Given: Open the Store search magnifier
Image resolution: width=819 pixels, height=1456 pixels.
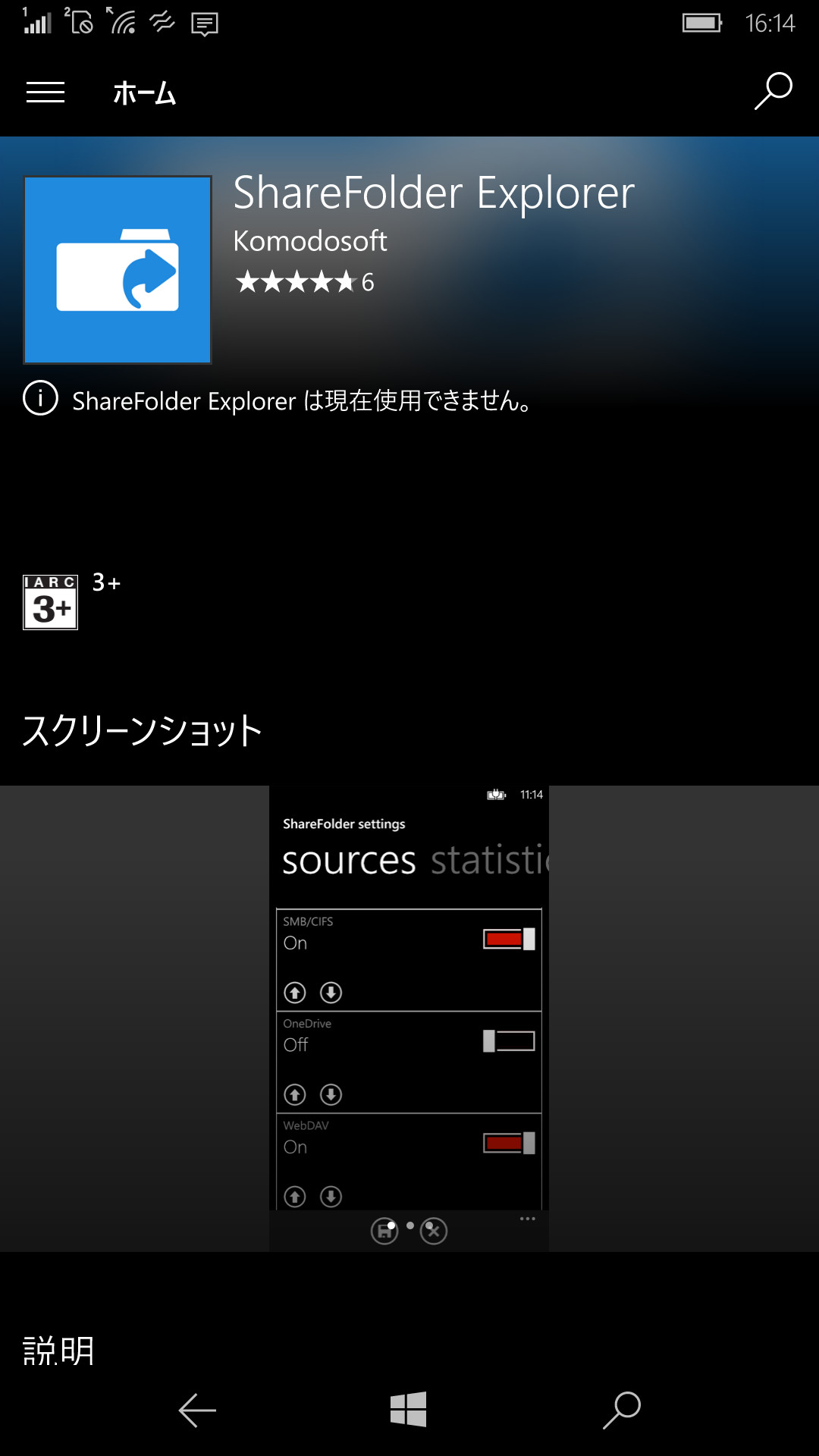Looking at the screenshot, I should (x=772, y=93).
